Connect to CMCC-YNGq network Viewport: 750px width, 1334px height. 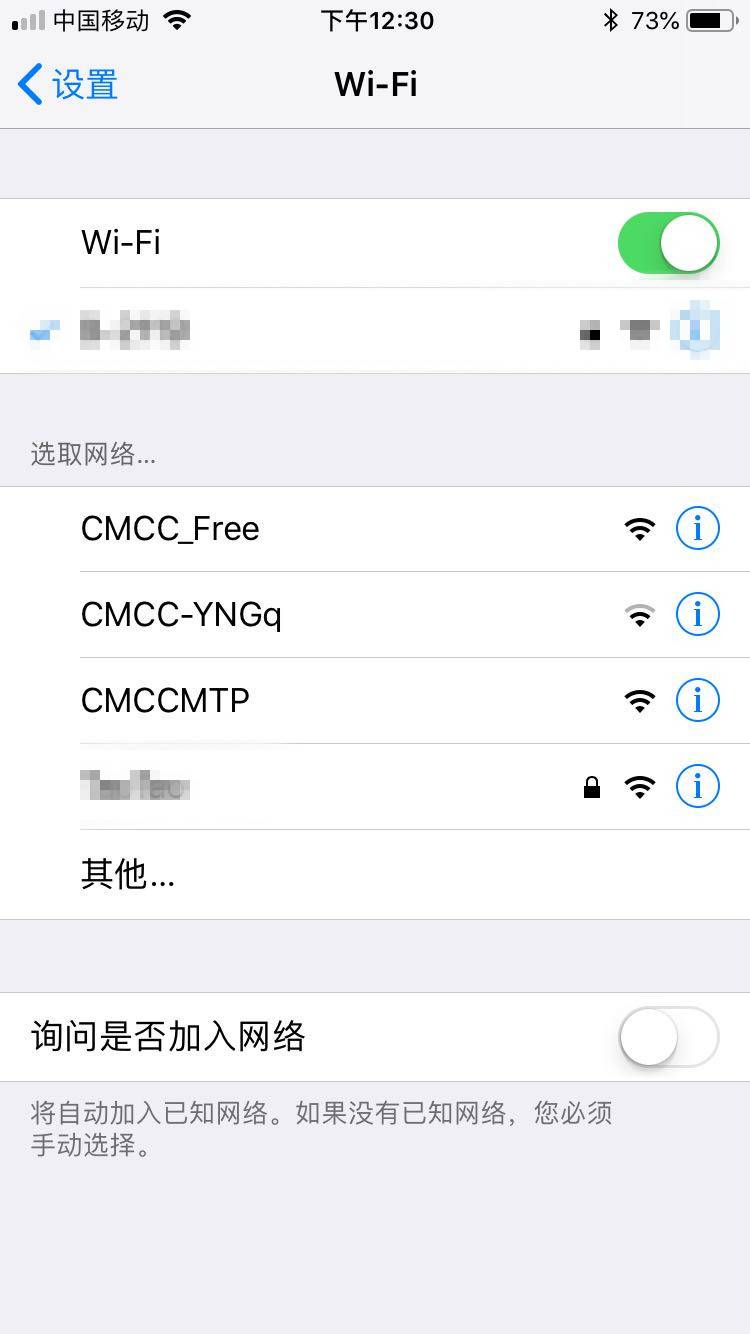[375, 615]
